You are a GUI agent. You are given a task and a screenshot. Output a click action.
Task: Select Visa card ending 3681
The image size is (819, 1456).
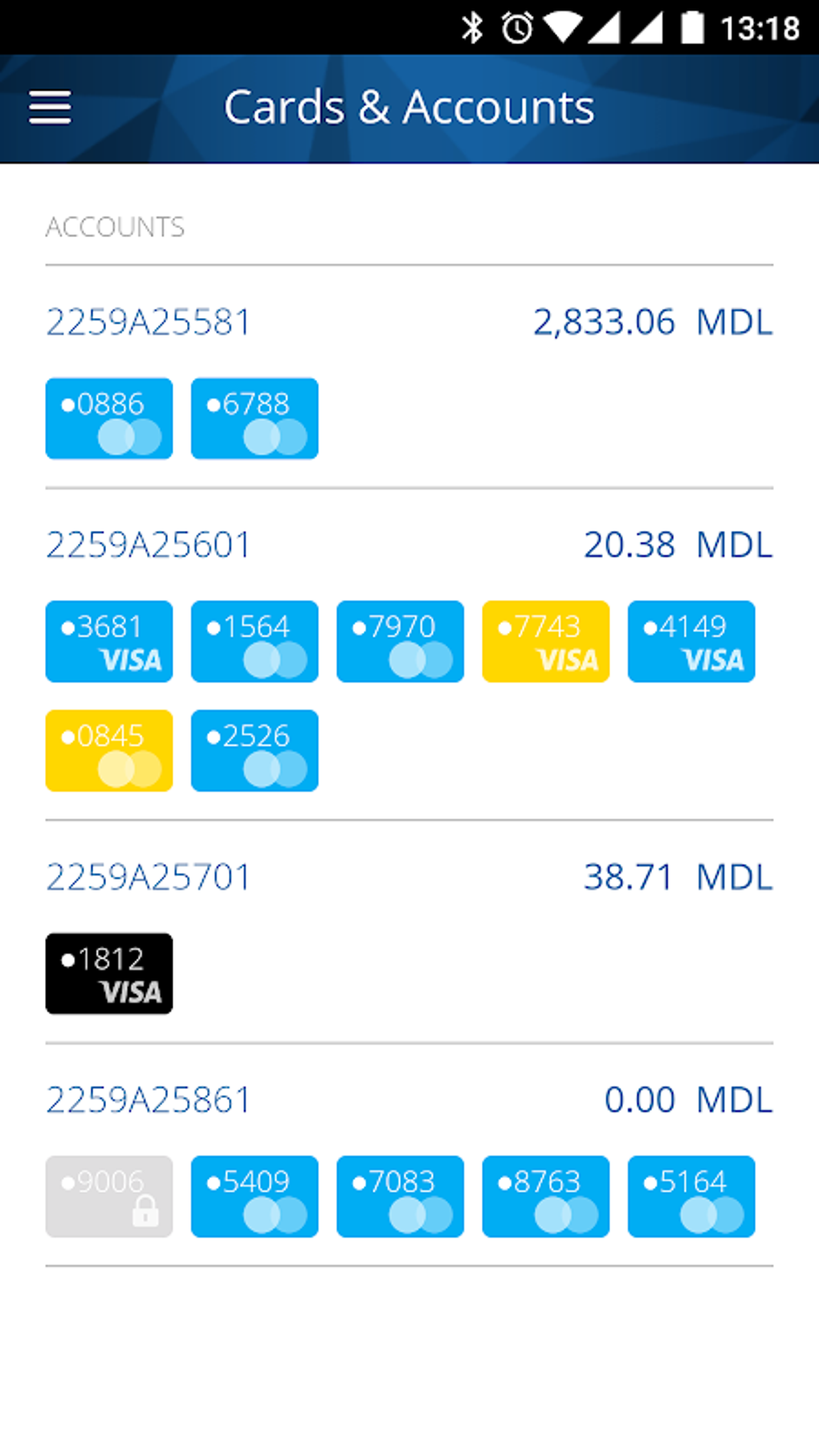pos(109,642)
